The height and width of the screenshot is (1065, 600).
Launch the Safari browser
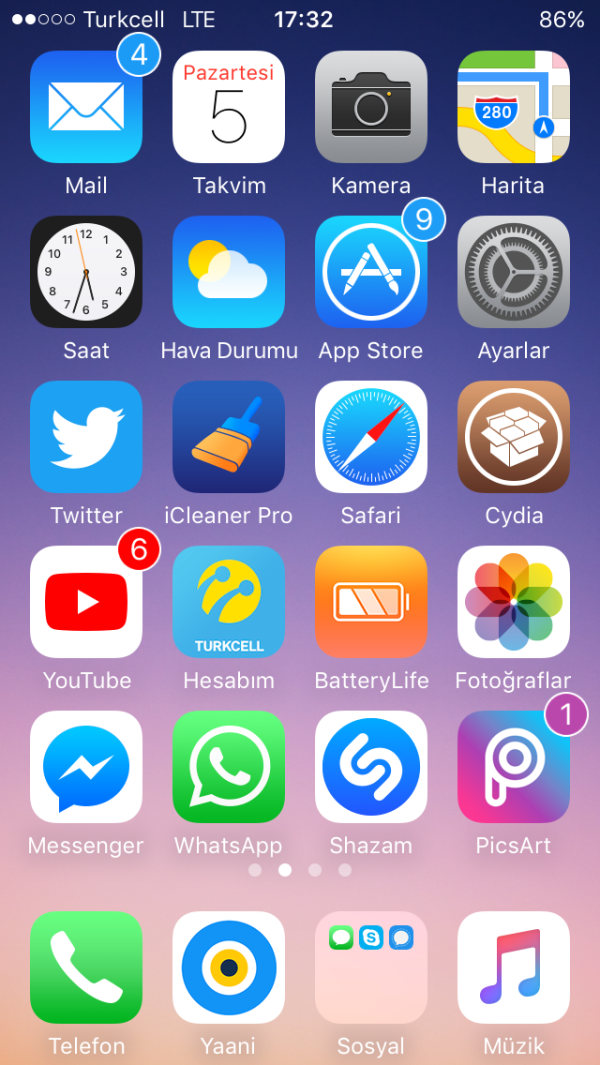(371, 437)
